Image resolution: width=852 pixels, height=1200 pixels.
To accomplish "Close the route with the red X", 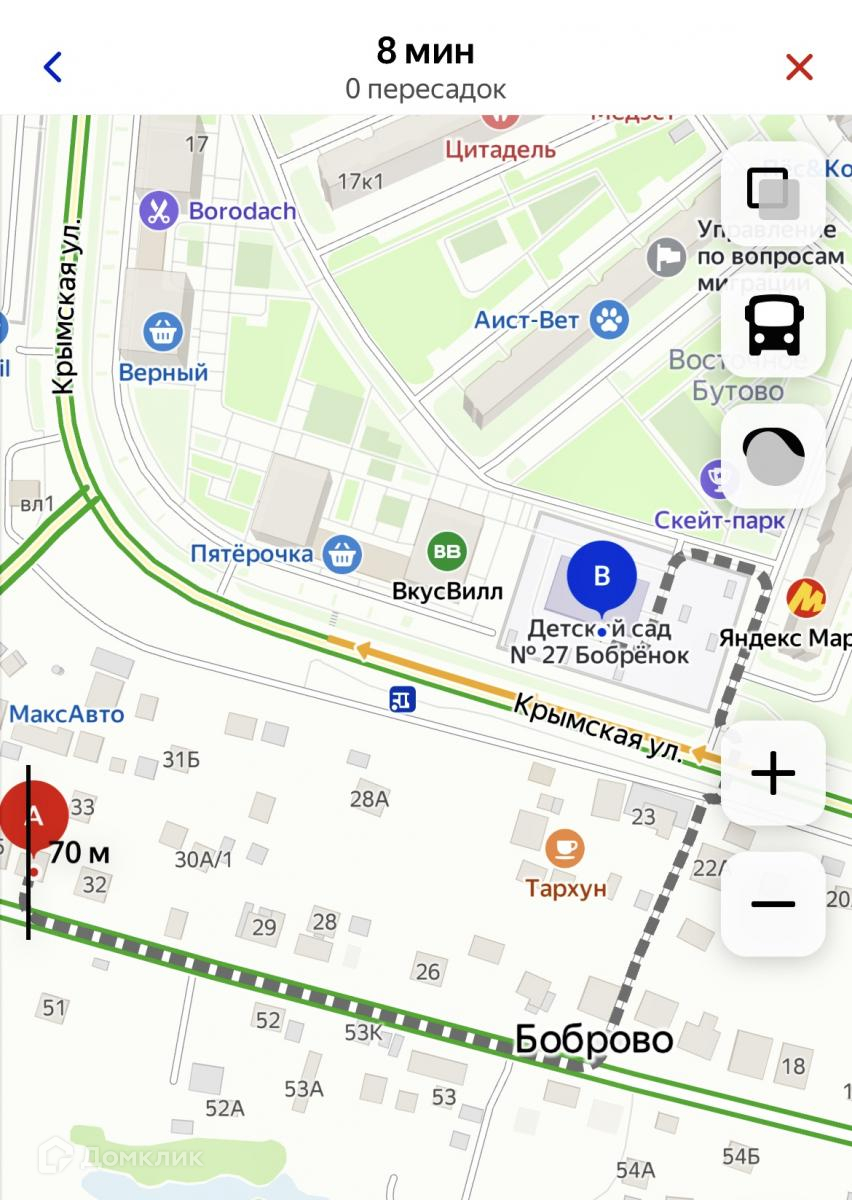I will coord(799,67).
